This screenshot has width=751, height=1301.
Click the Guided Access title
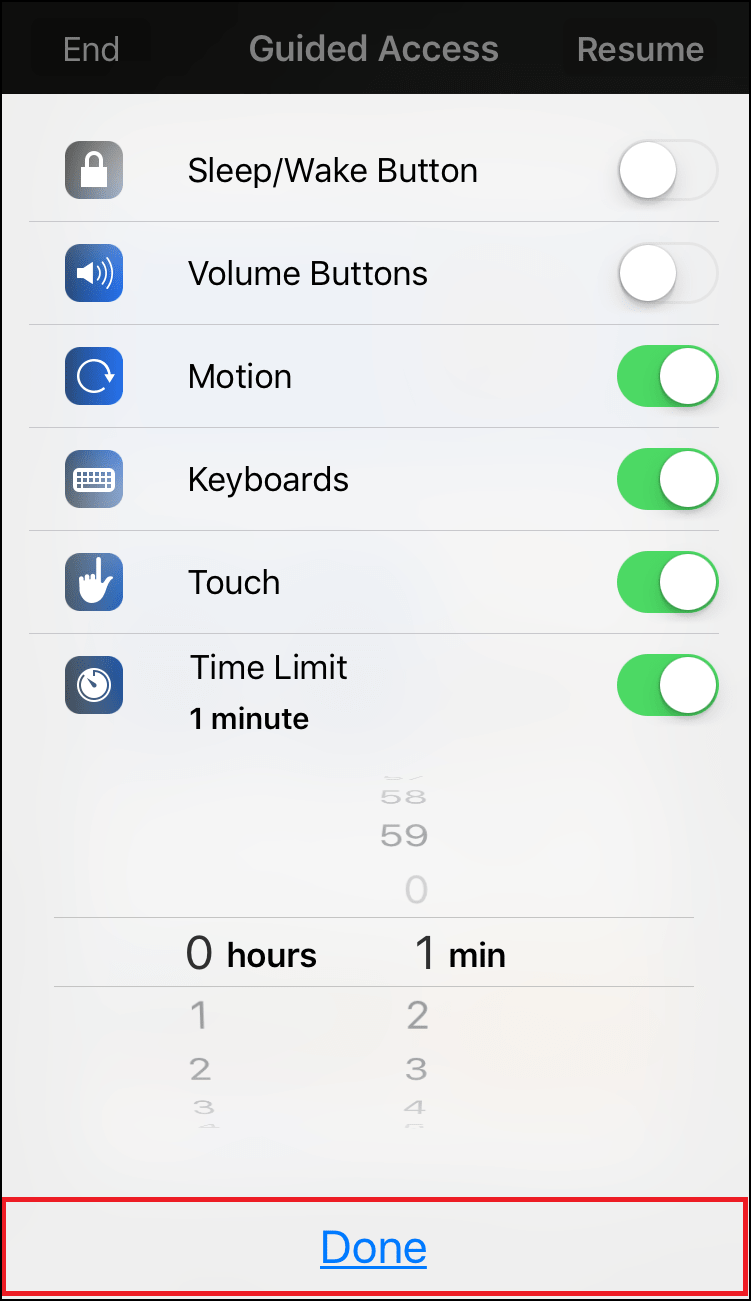(374, 48)
